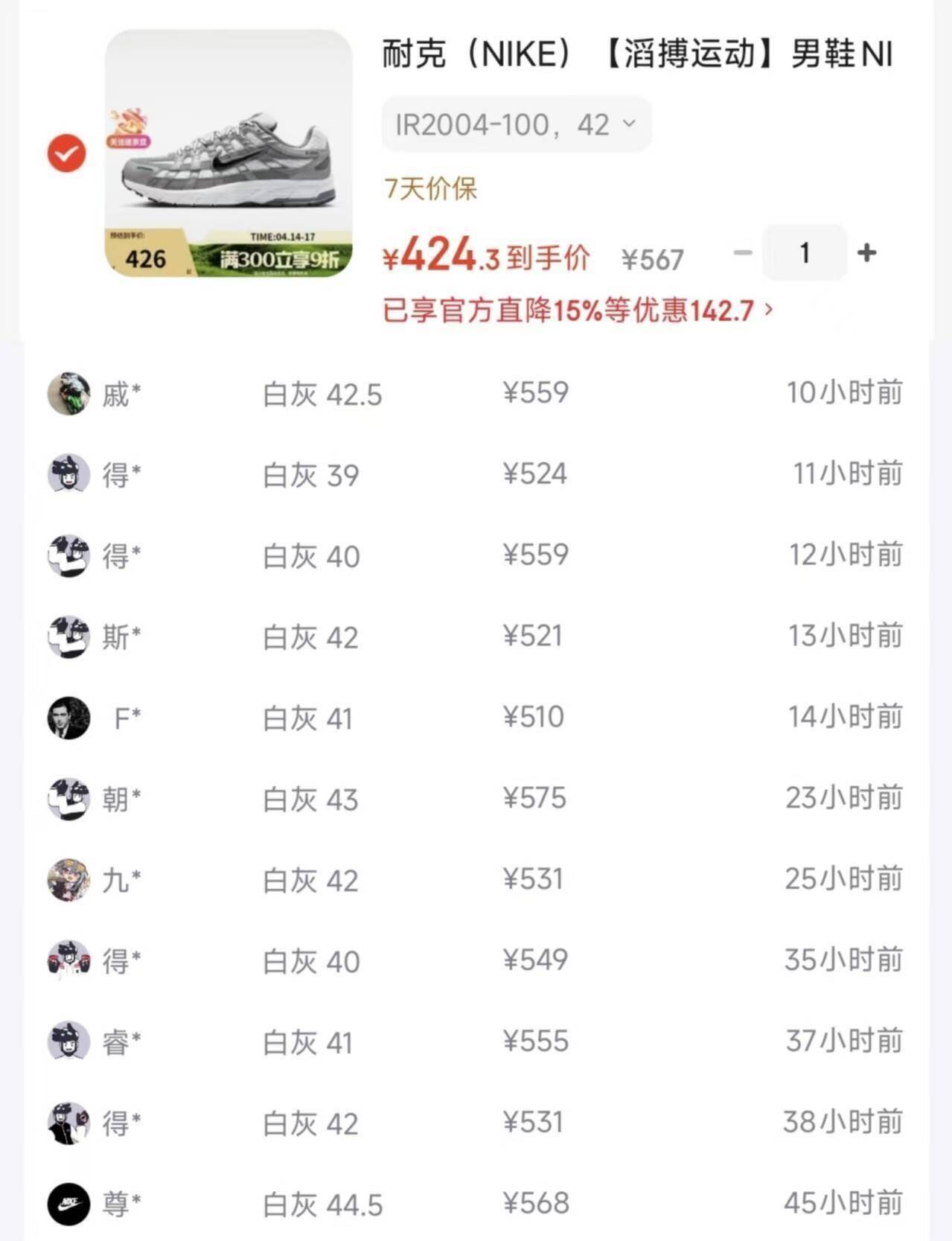Image resolution: width=952 pixels, height=1241 pixels.
Task: Open the Nike shoe product image
Action: click(228, 153)
